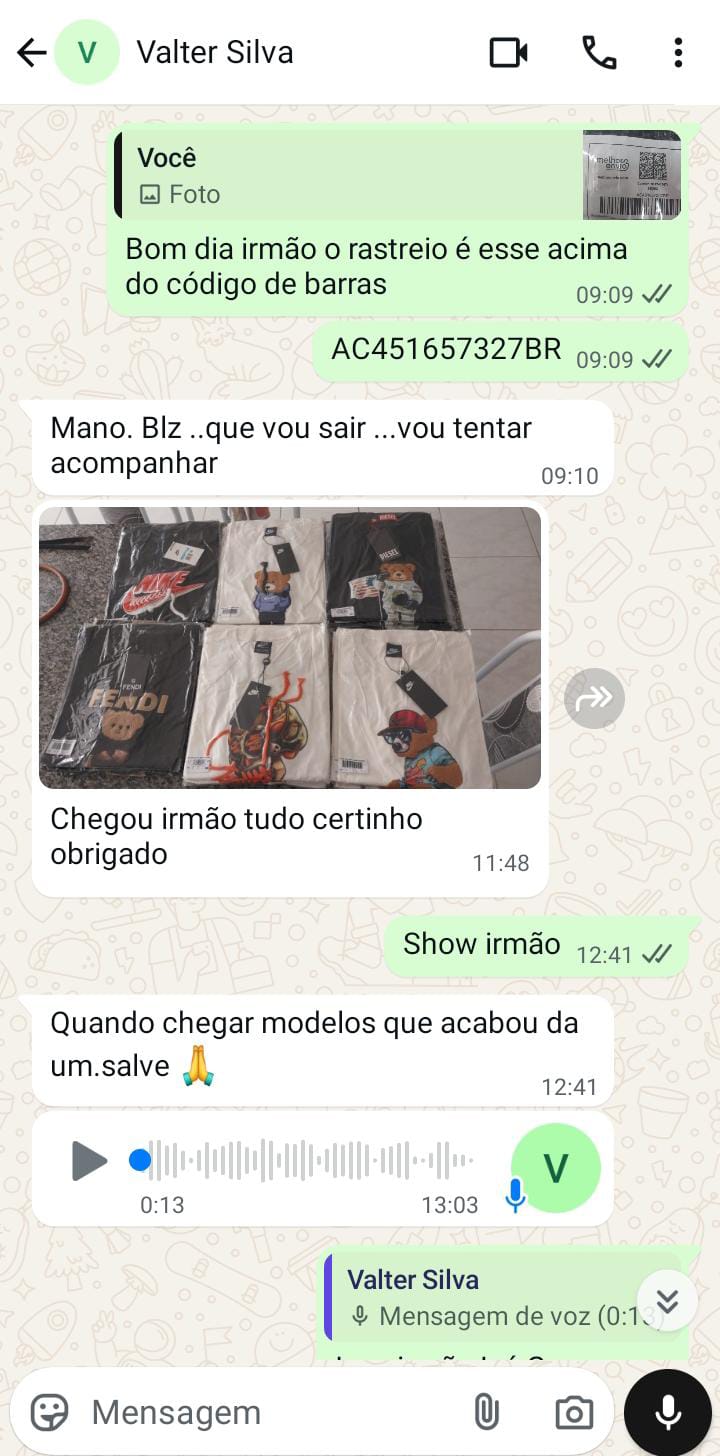Open the photo of six t-shirts
The width and height of the screenshot is (720, 1456).
point(290,648)
